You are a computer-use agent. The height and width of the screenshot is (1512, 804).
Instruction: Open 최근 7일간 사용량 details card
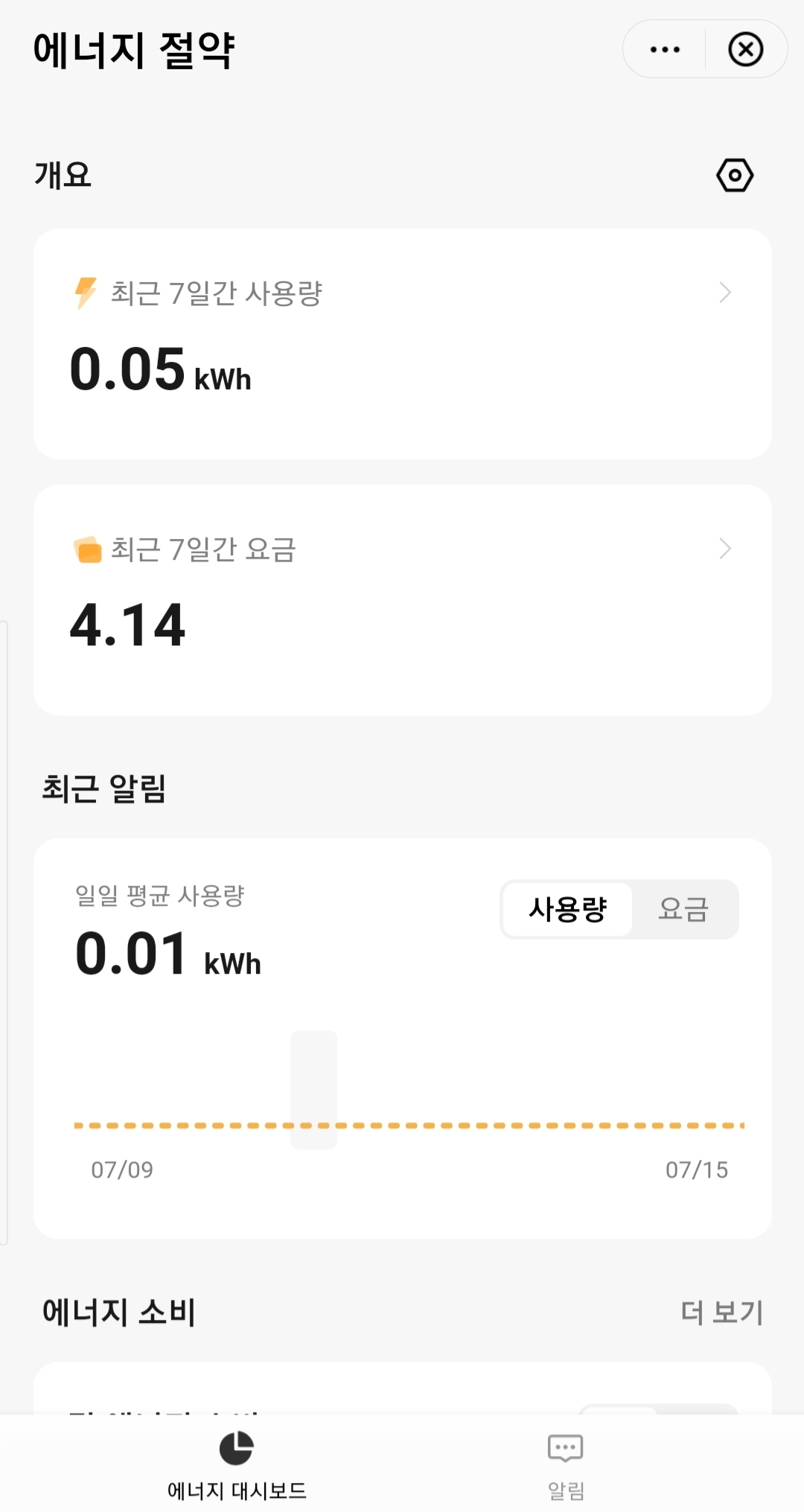402,343
